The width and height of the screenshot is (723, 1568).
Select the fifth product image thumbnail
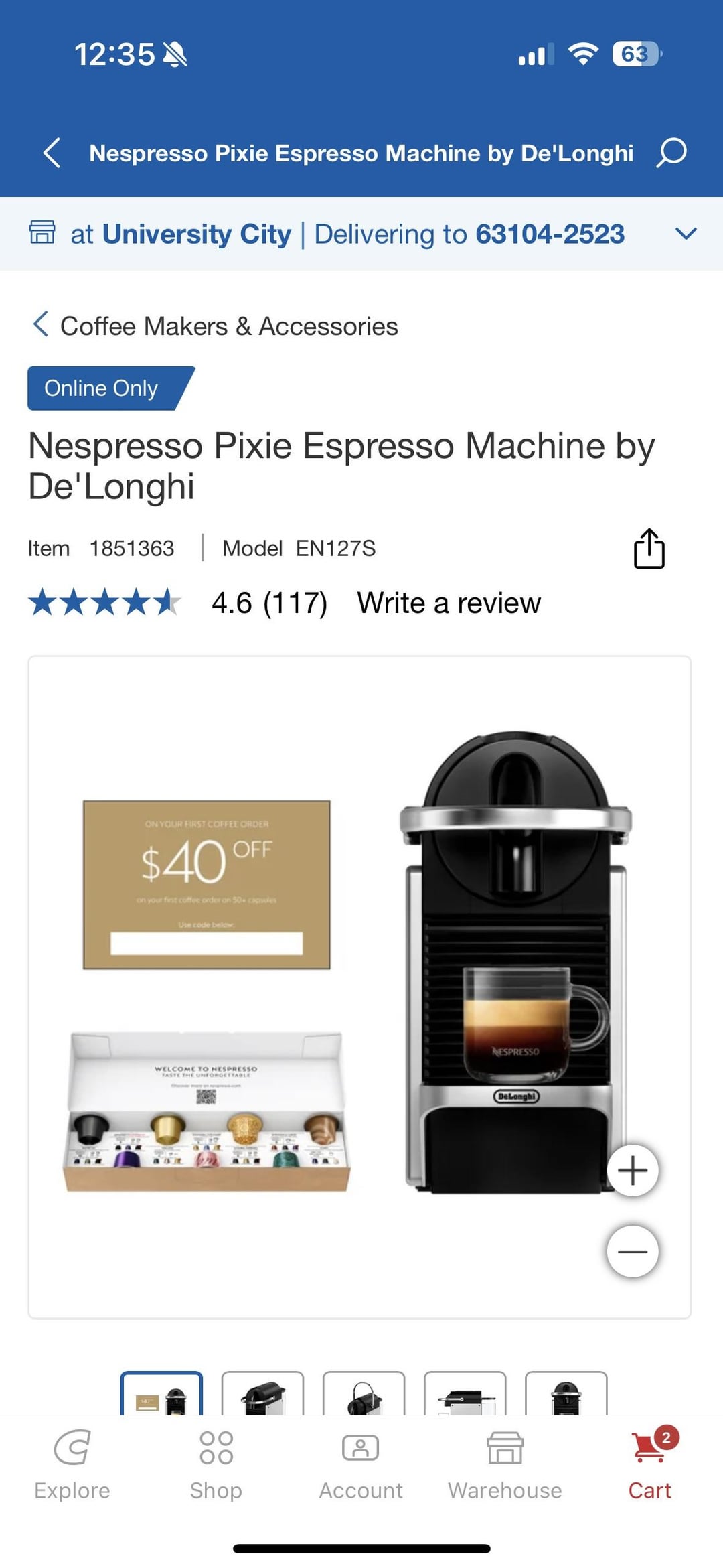566,1394
